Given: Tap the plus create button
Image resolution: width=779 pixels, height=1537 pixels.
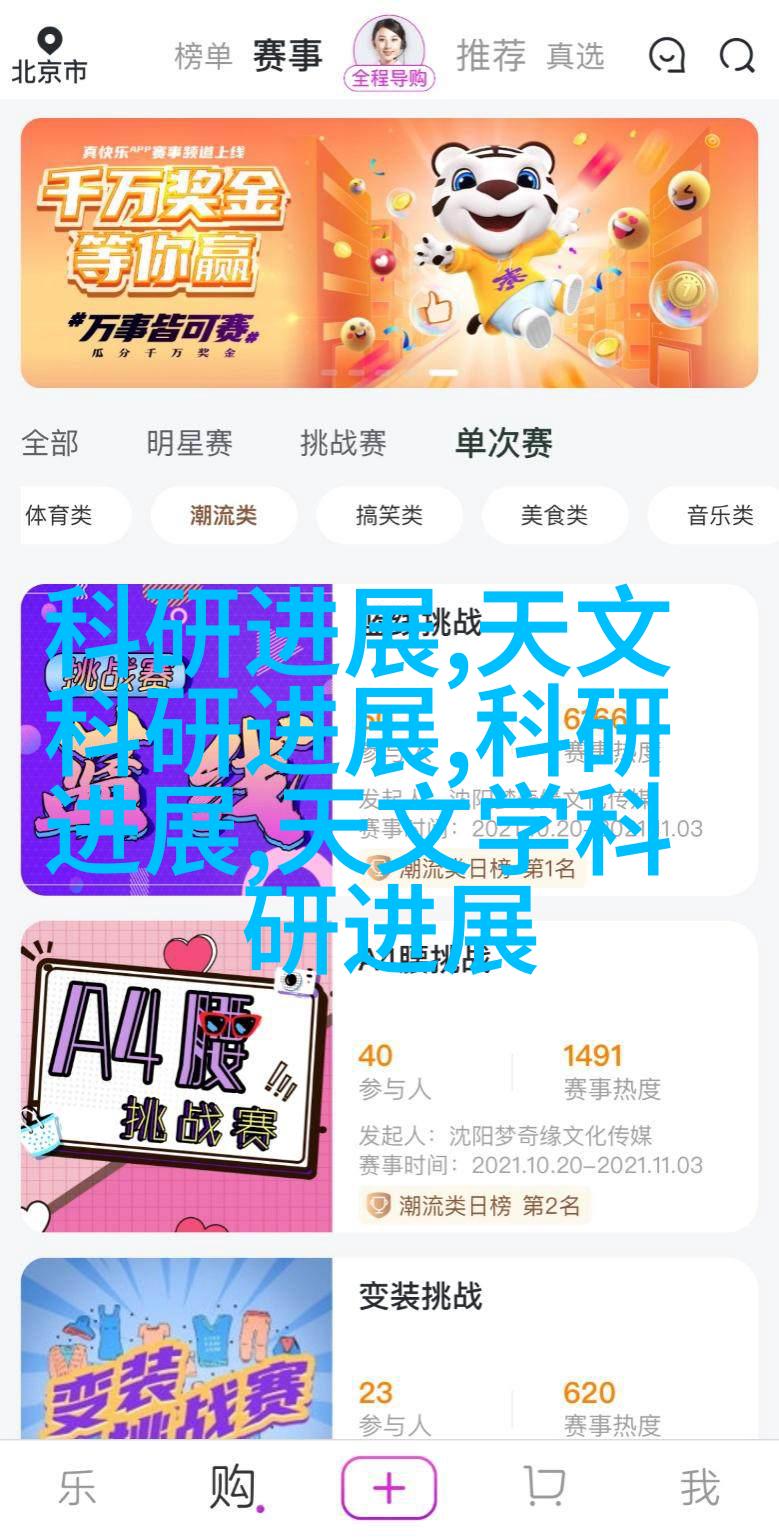Looking at the screenshot, I should 389,1489.
